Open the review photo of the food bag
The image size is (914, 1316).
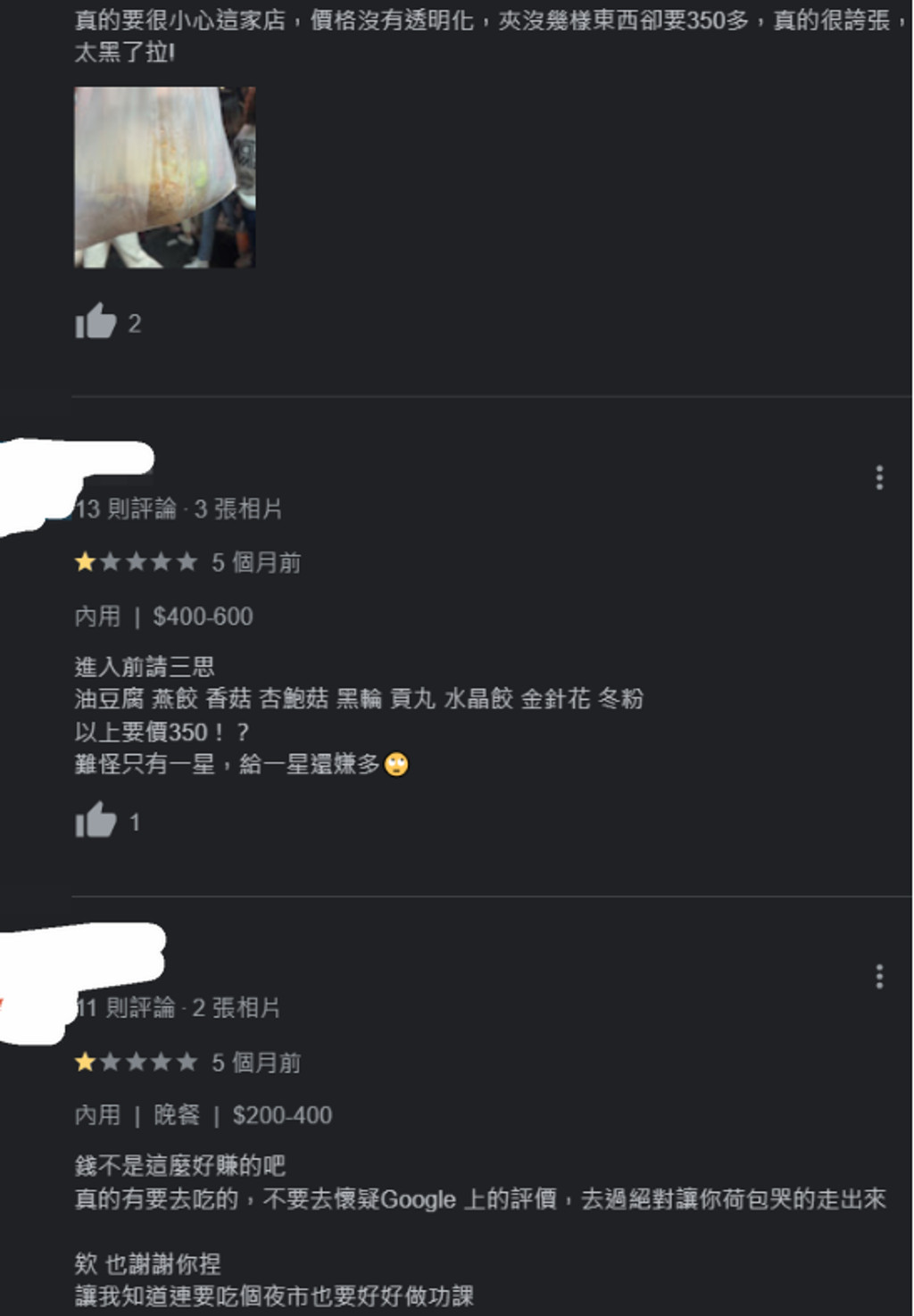point(165,178)
